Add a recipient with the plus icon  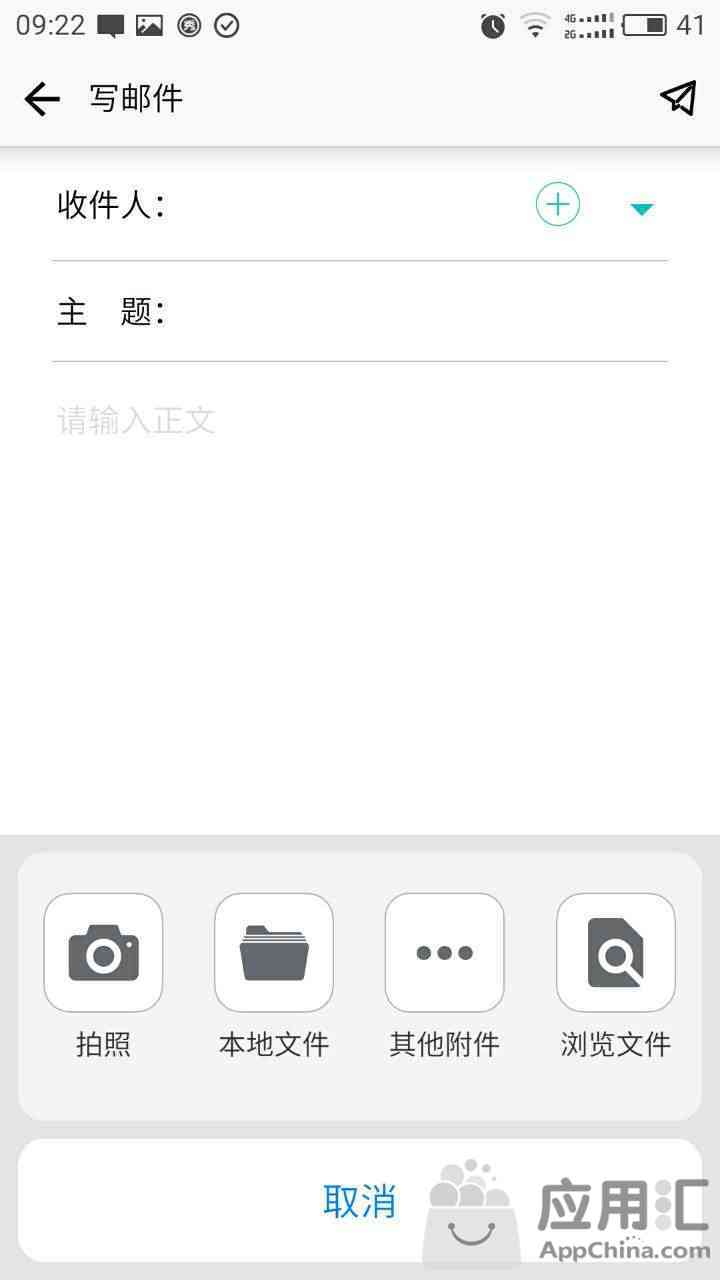click(x=558, y=205)
